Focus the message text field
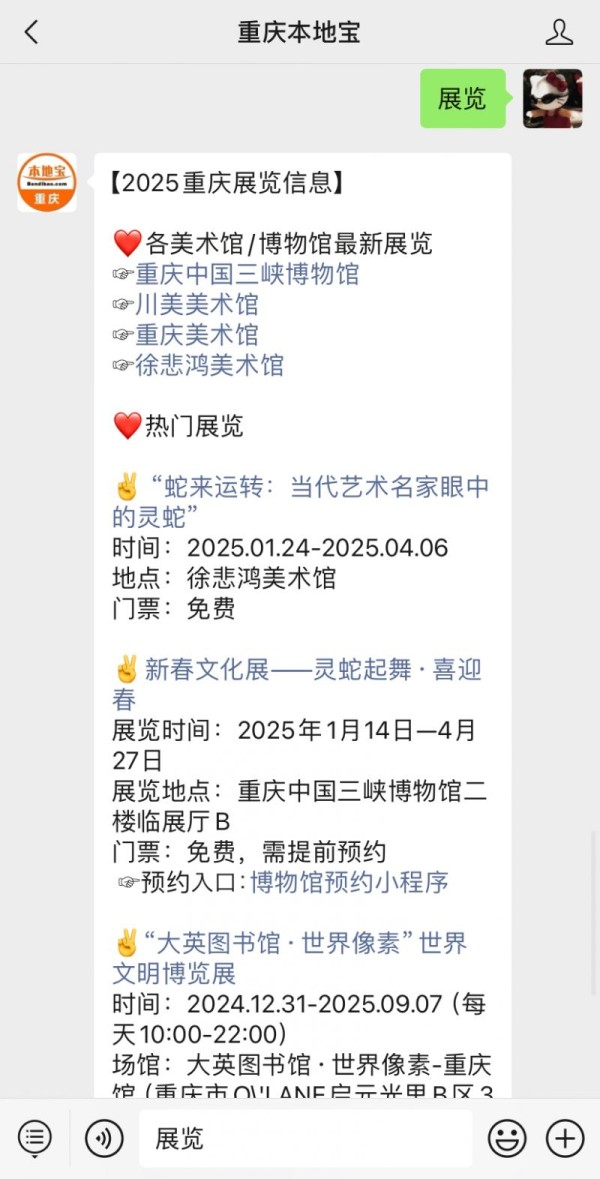600x1179 pixels. coord(306,1138)
